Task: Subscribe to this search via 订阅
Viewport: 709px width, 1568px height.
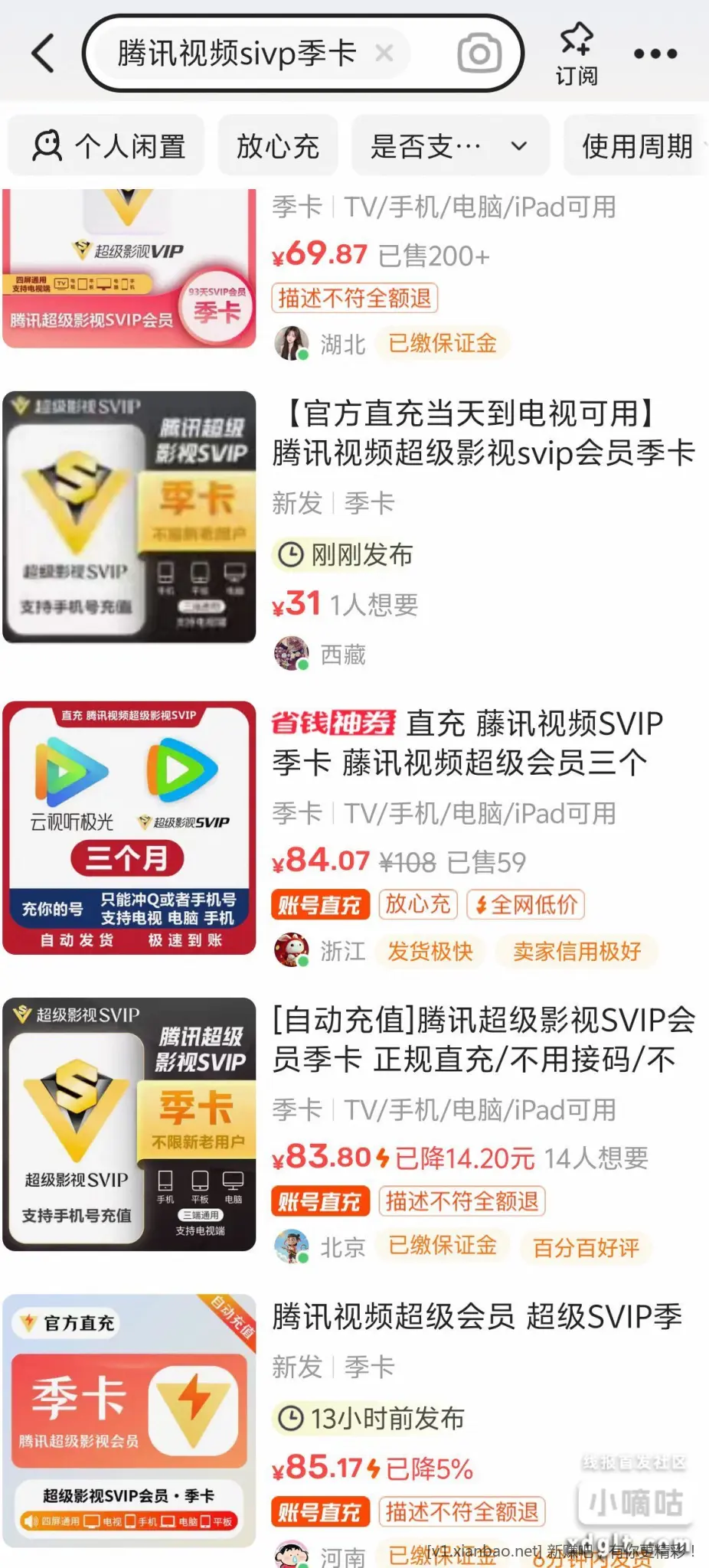Action: tap(577, 54)
